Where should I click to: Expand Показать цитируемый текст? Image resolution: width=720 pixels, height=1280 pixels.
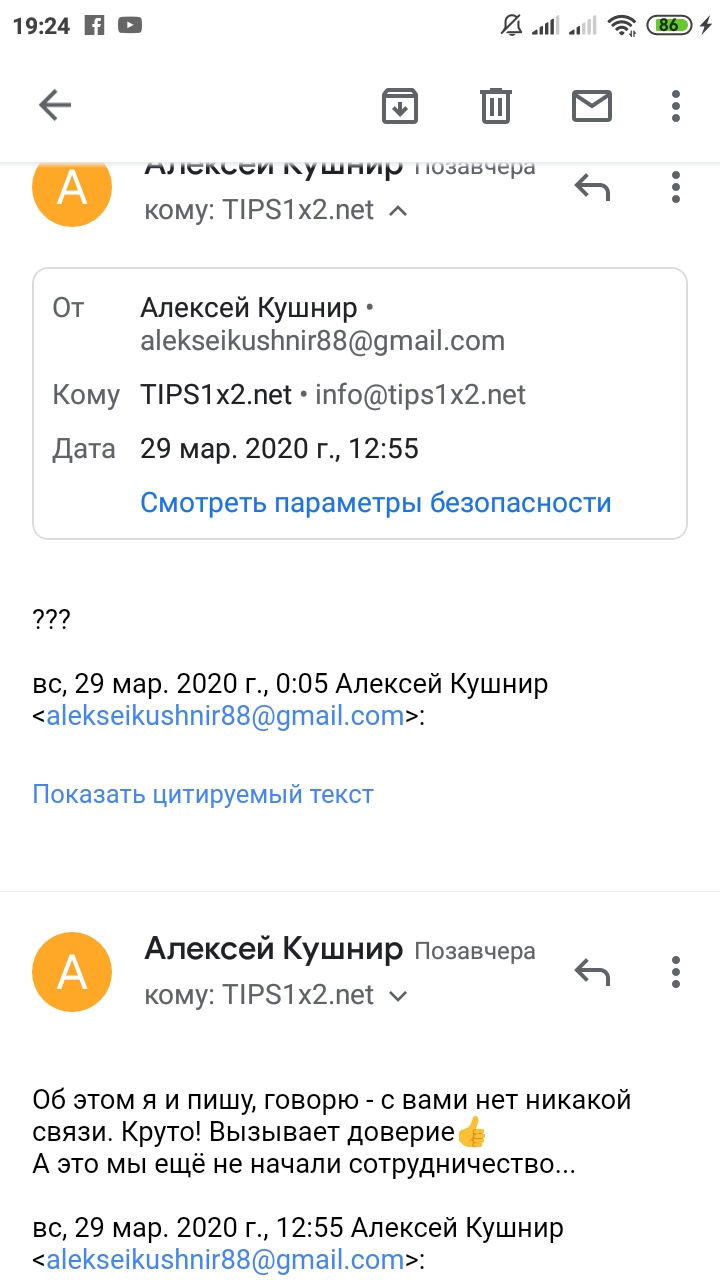203,795
